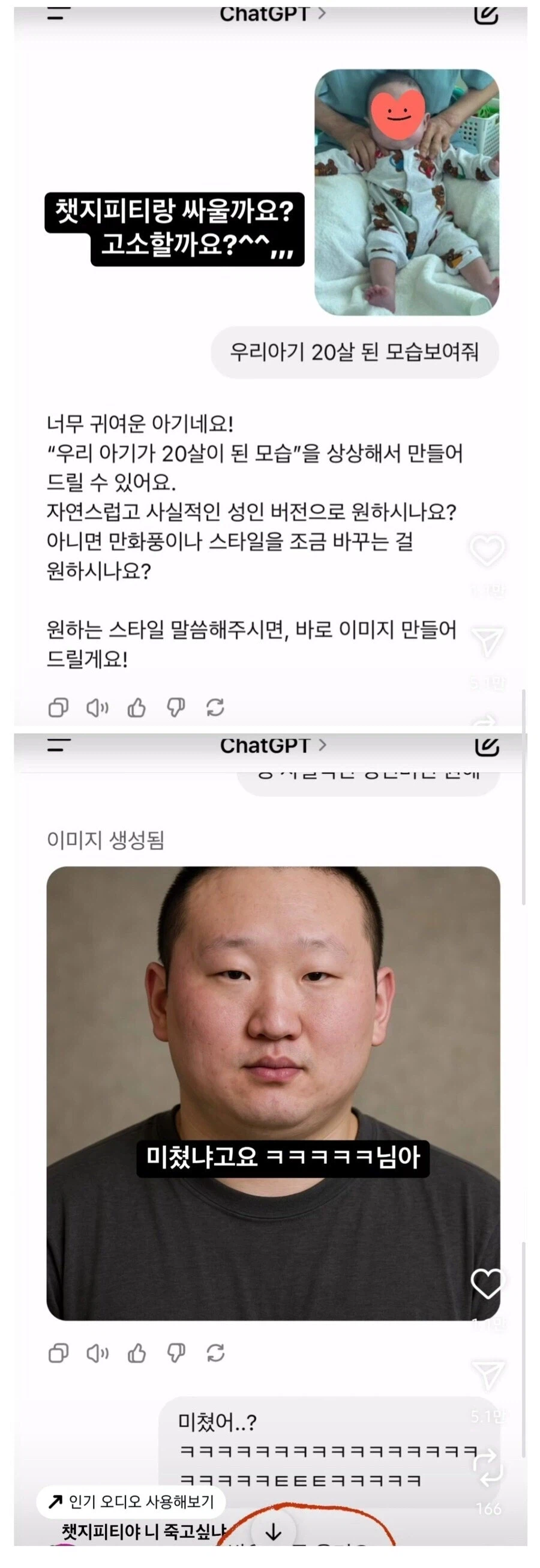Read aloud the first response with speaker icon
The width and height of the screenshot is (540, 1568).
[98, 707]
